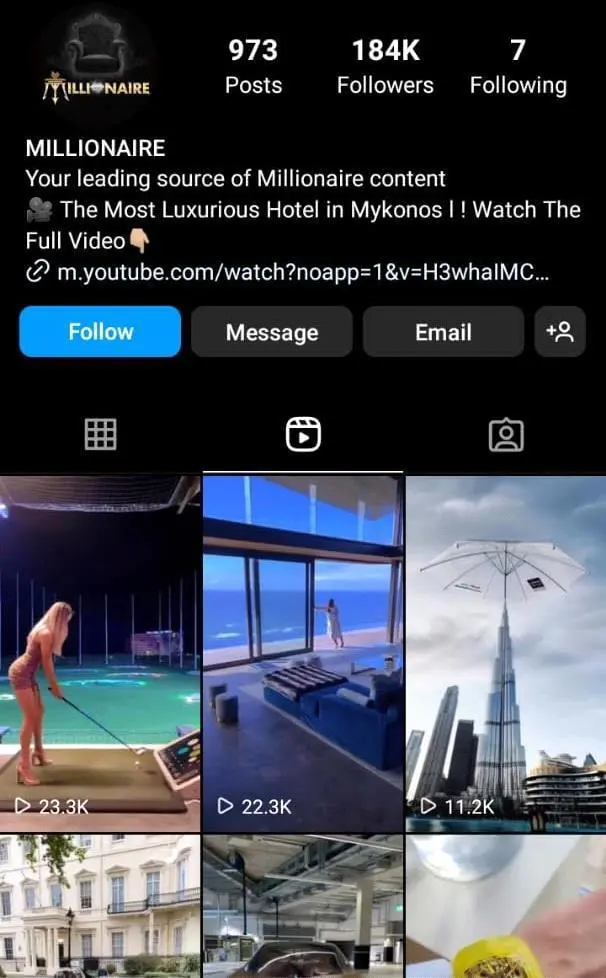Switch to the Reels tab
The height and width of the screenshot is (978, 606).
[303, 434]
